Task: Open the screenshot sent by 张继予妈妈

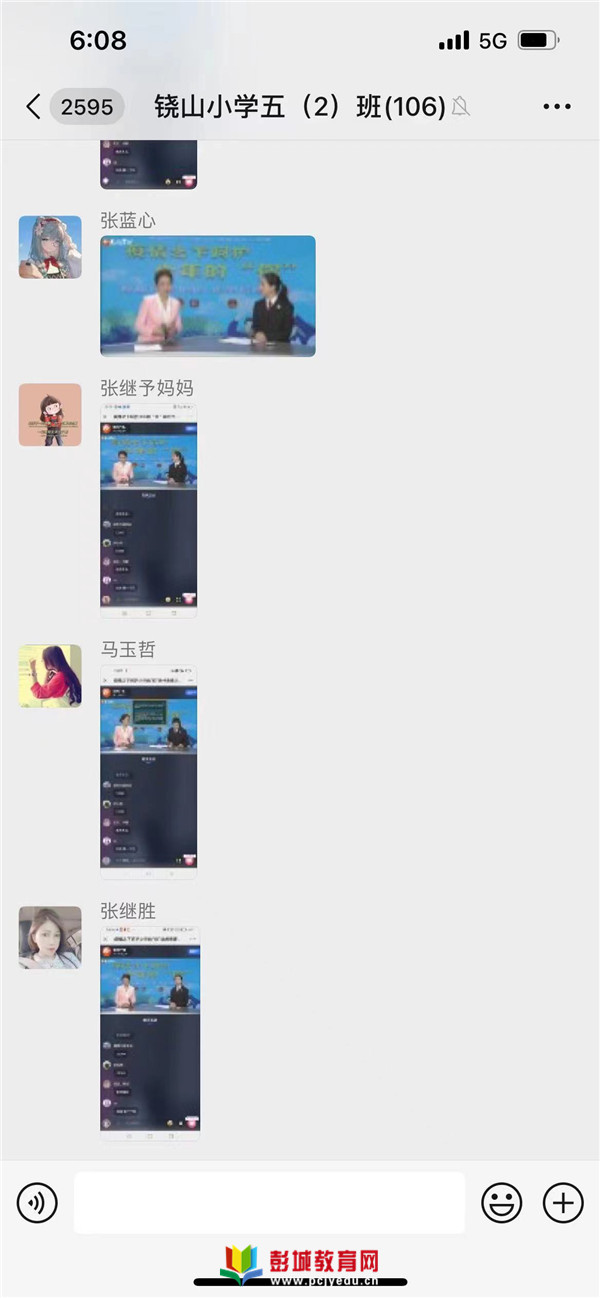Action: [148, 511]
